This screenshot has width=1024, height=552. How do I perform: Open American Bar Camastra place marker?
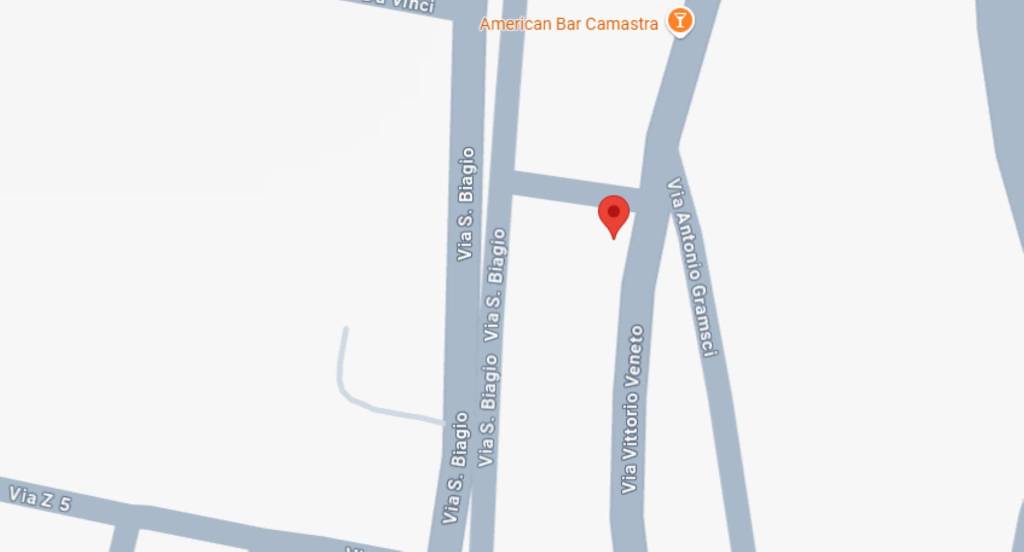680,22
